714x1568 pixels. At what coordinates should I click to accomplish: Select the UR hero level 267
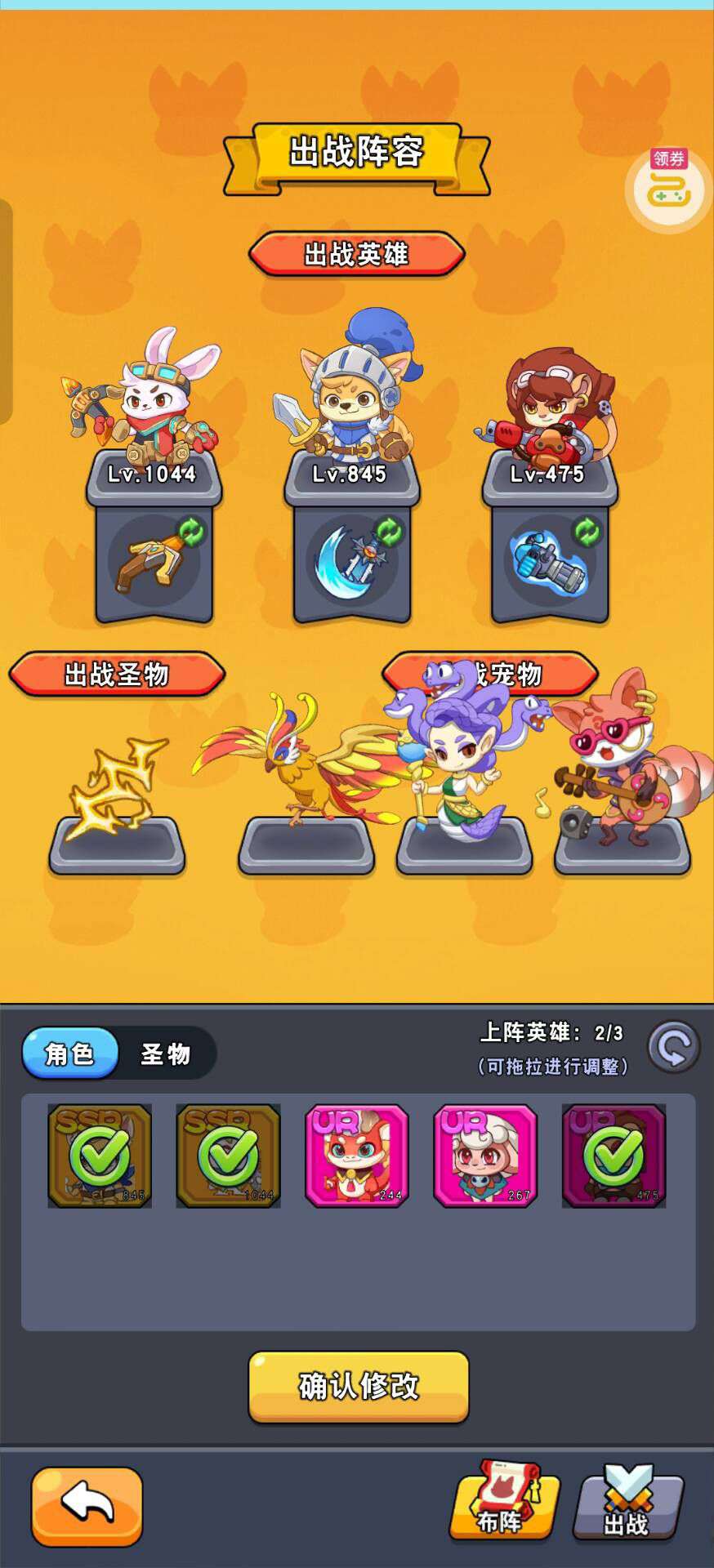[x=485, y=1155]
